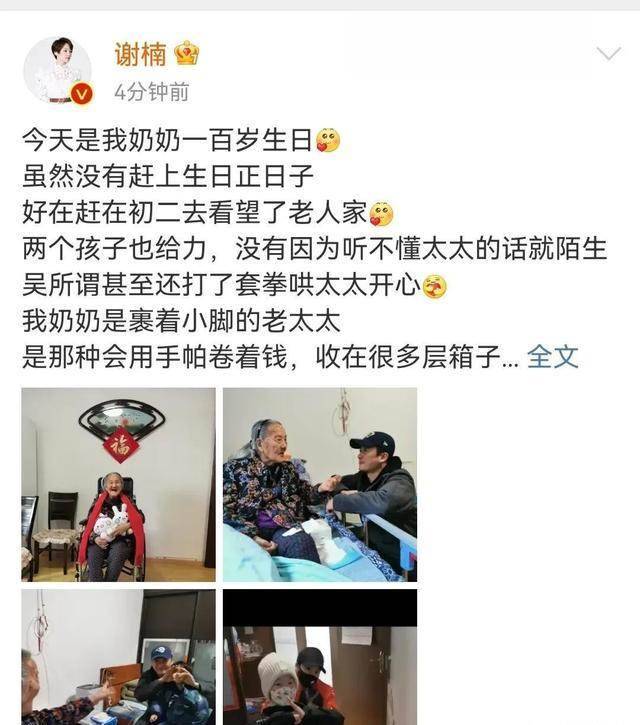Image resolution: width=640 pixels, height=725 pixels.
Task: Open 谢楠's profile avatar
Action: (x=57, y=71)
